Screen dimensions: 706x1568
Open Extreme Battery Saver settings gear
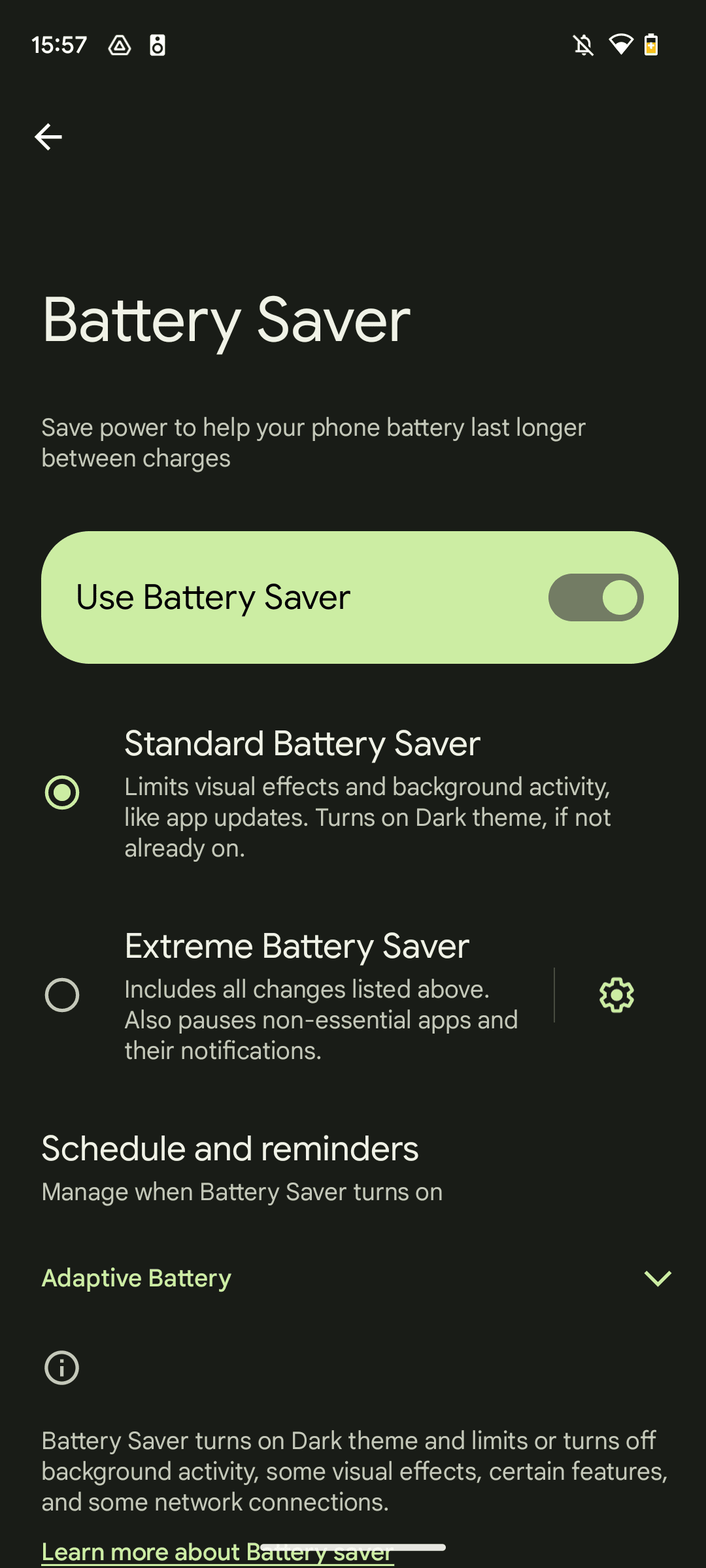[615, 995]
